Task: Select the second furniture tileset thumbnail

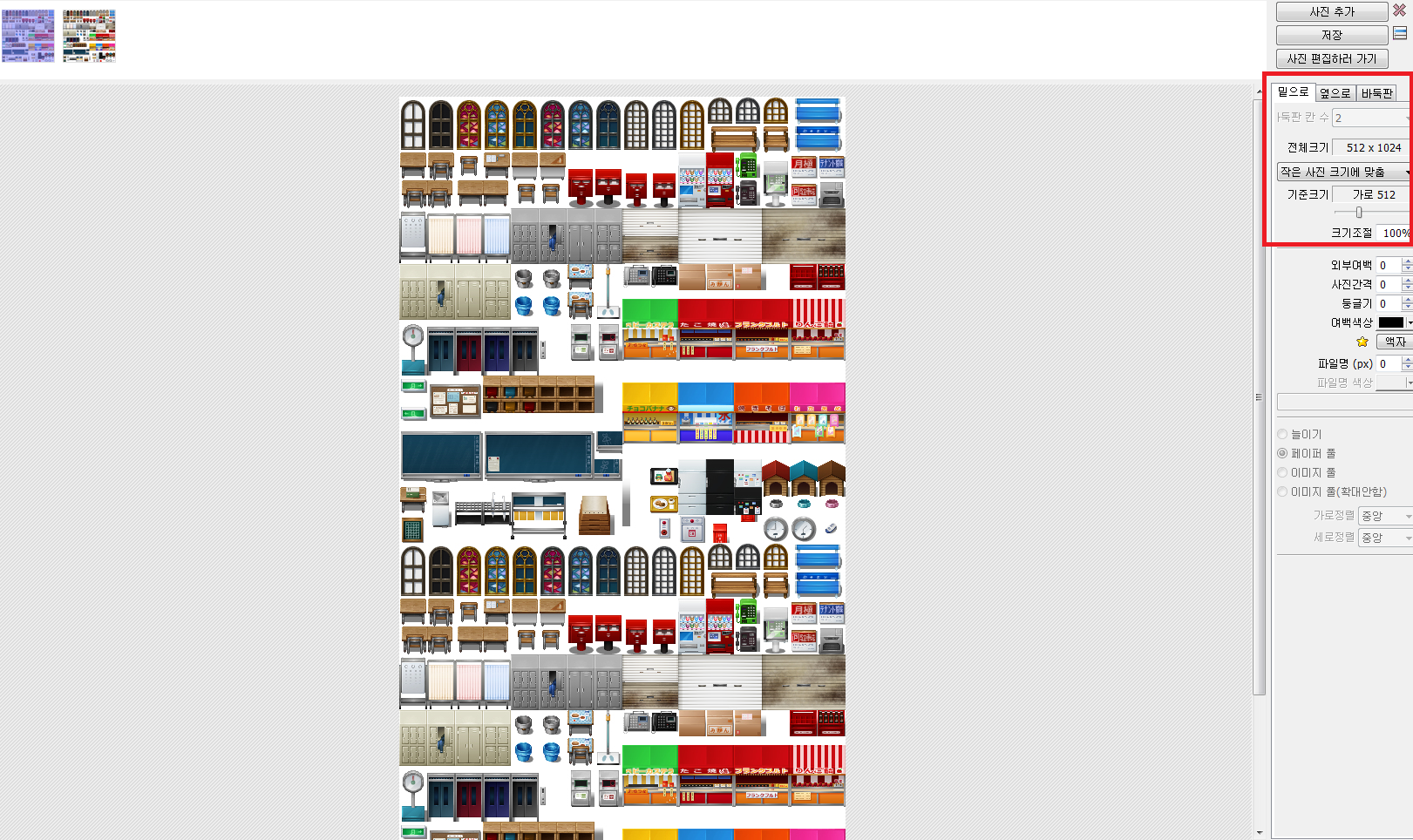Action: point(89,36)
